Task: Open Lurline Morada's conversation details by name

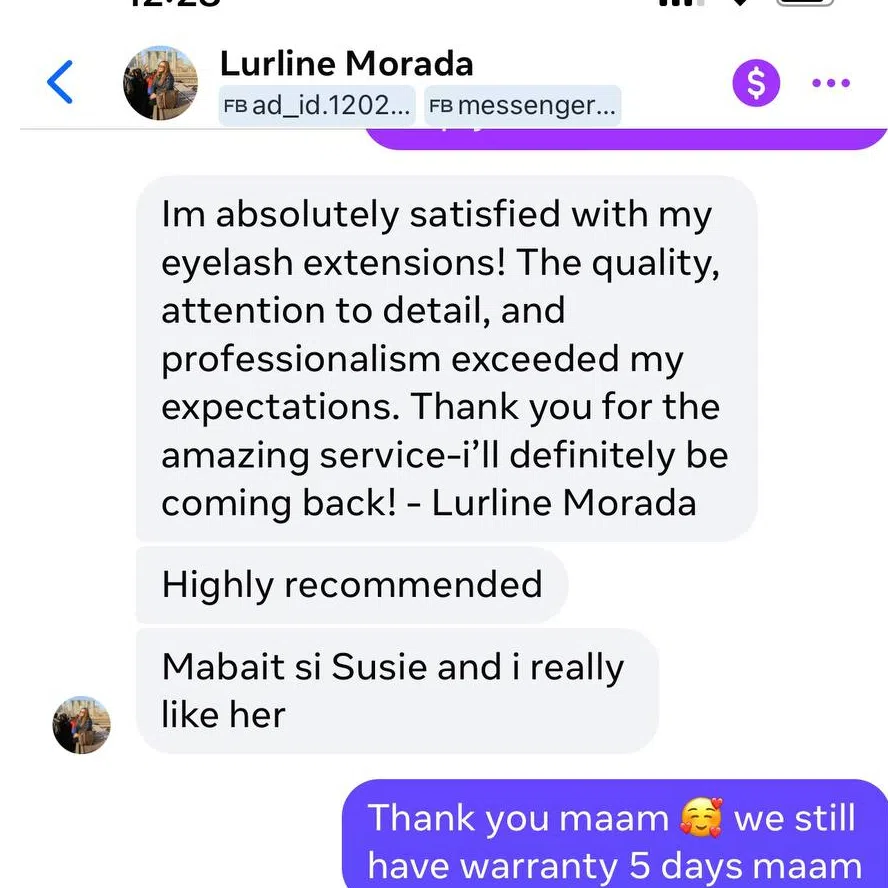Action: click(346, 63)
